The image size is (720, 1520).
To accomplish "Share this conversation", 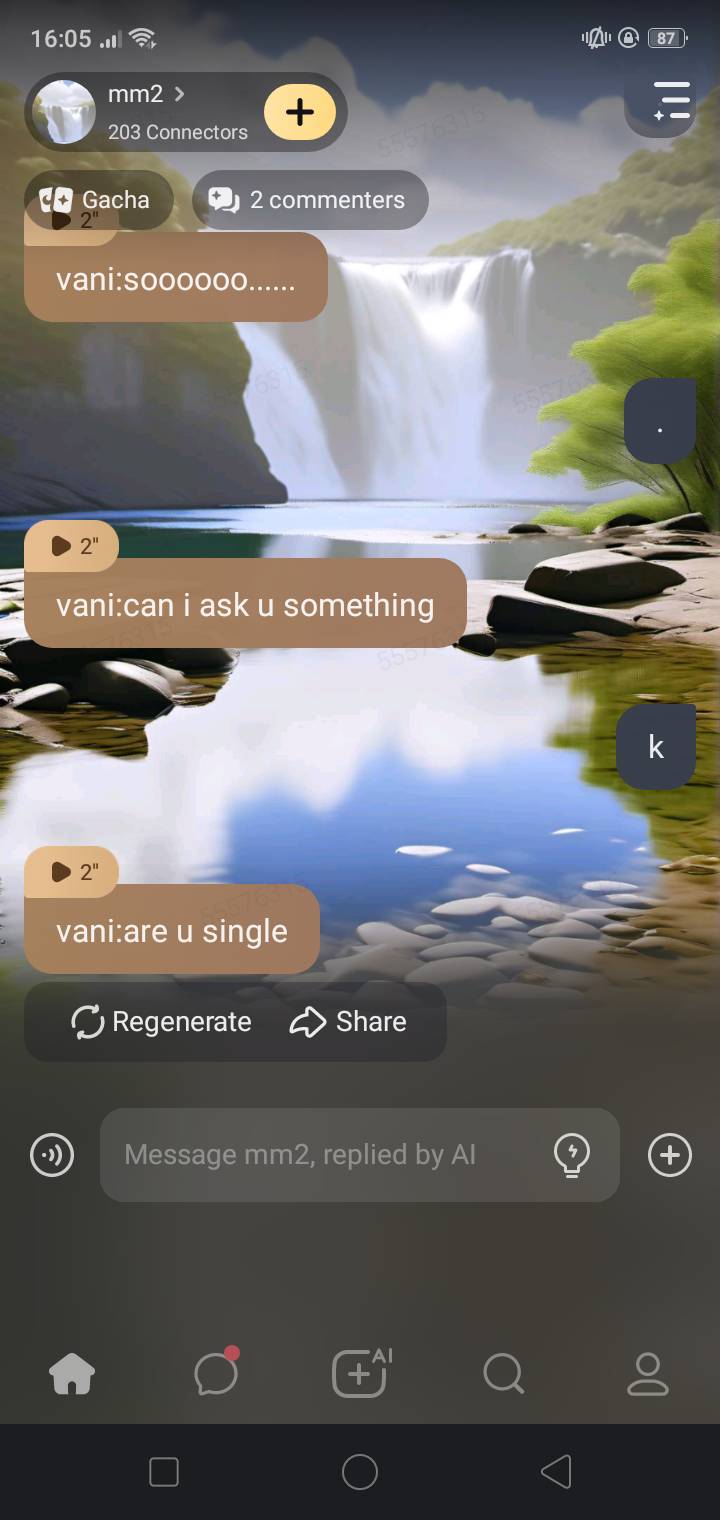I will coord(349,1022).
